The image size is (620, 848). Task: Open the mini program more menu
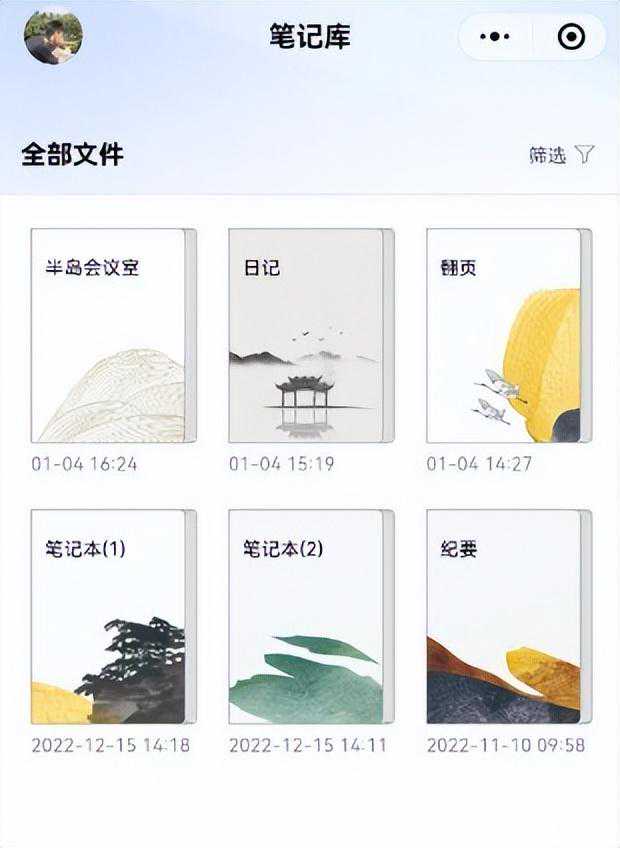coord(495,37)
